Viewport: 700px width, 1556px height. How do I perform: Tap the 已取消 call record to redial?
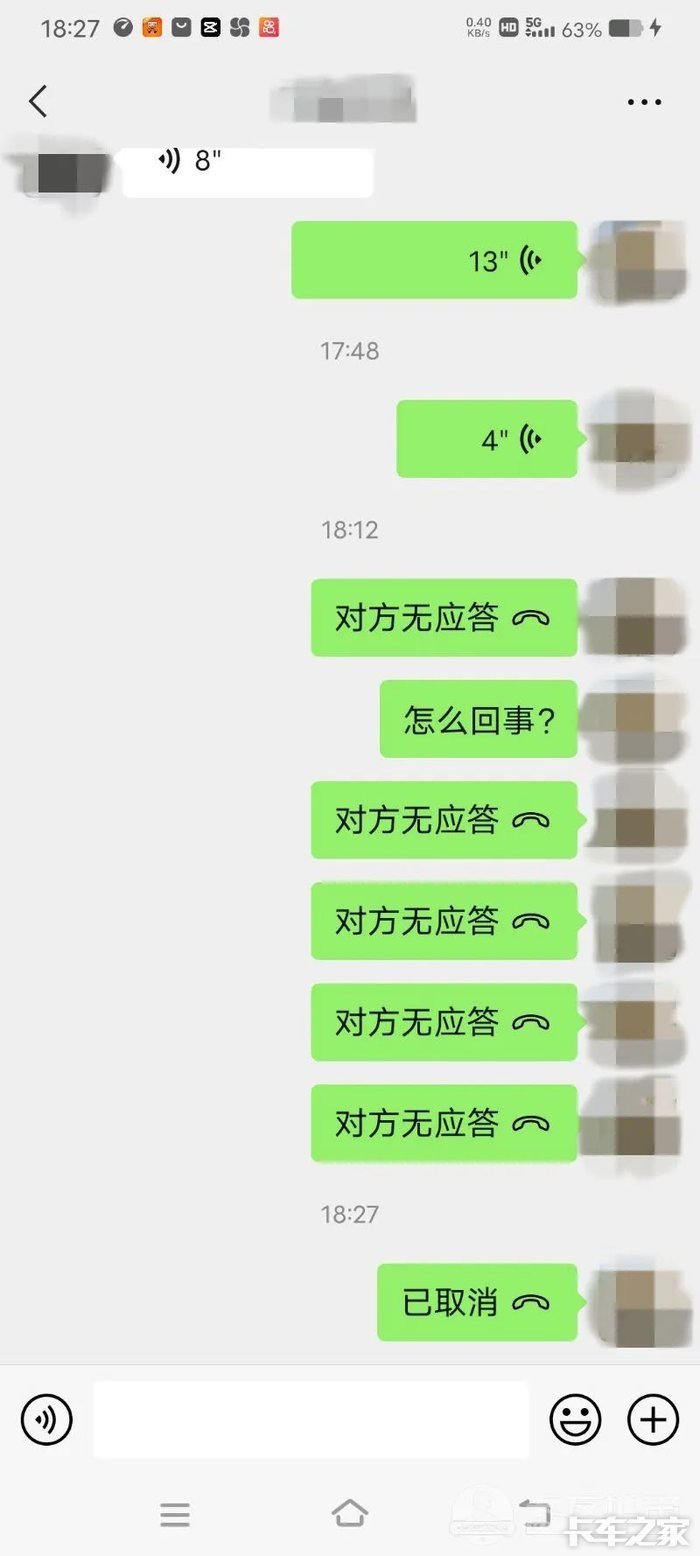click(477, 1302)
